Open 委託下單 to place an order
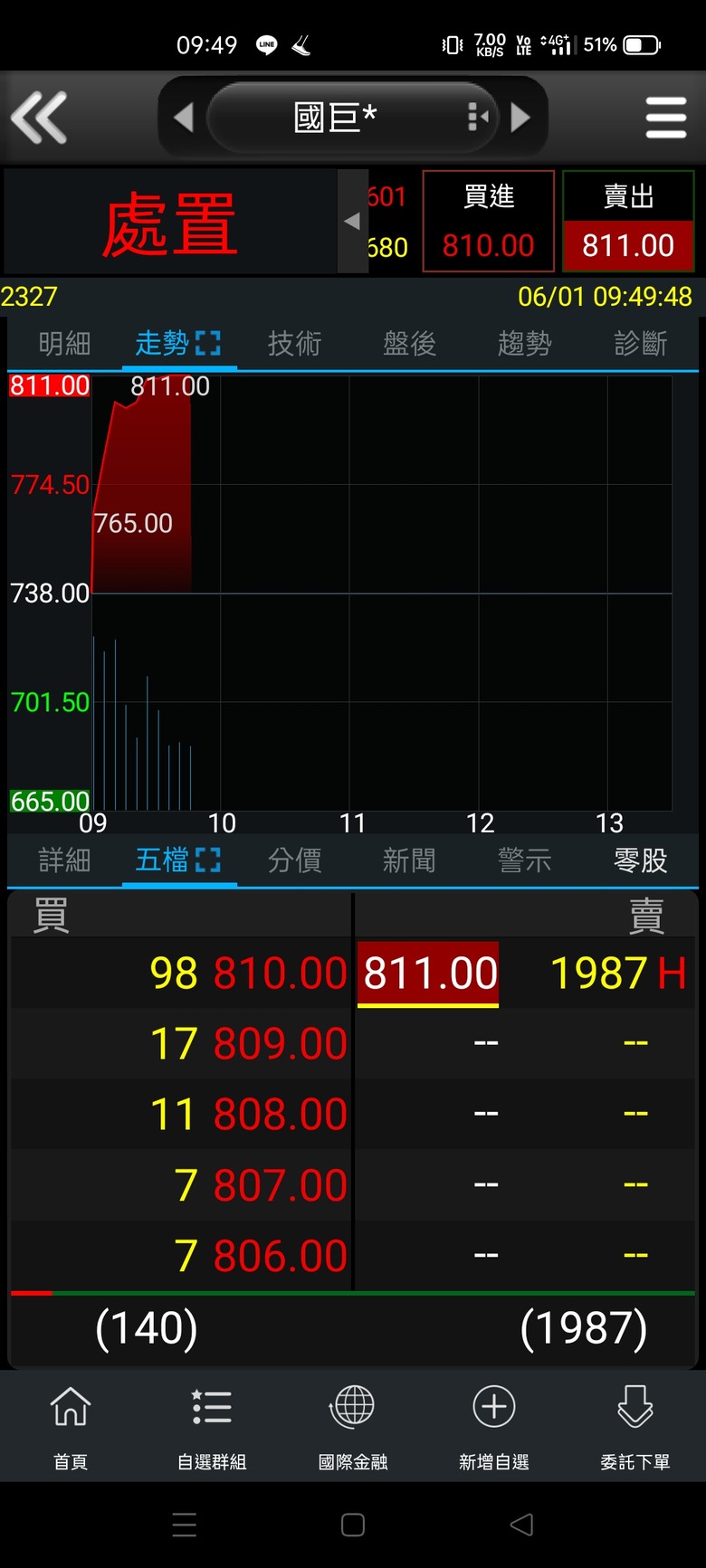 635,1426
